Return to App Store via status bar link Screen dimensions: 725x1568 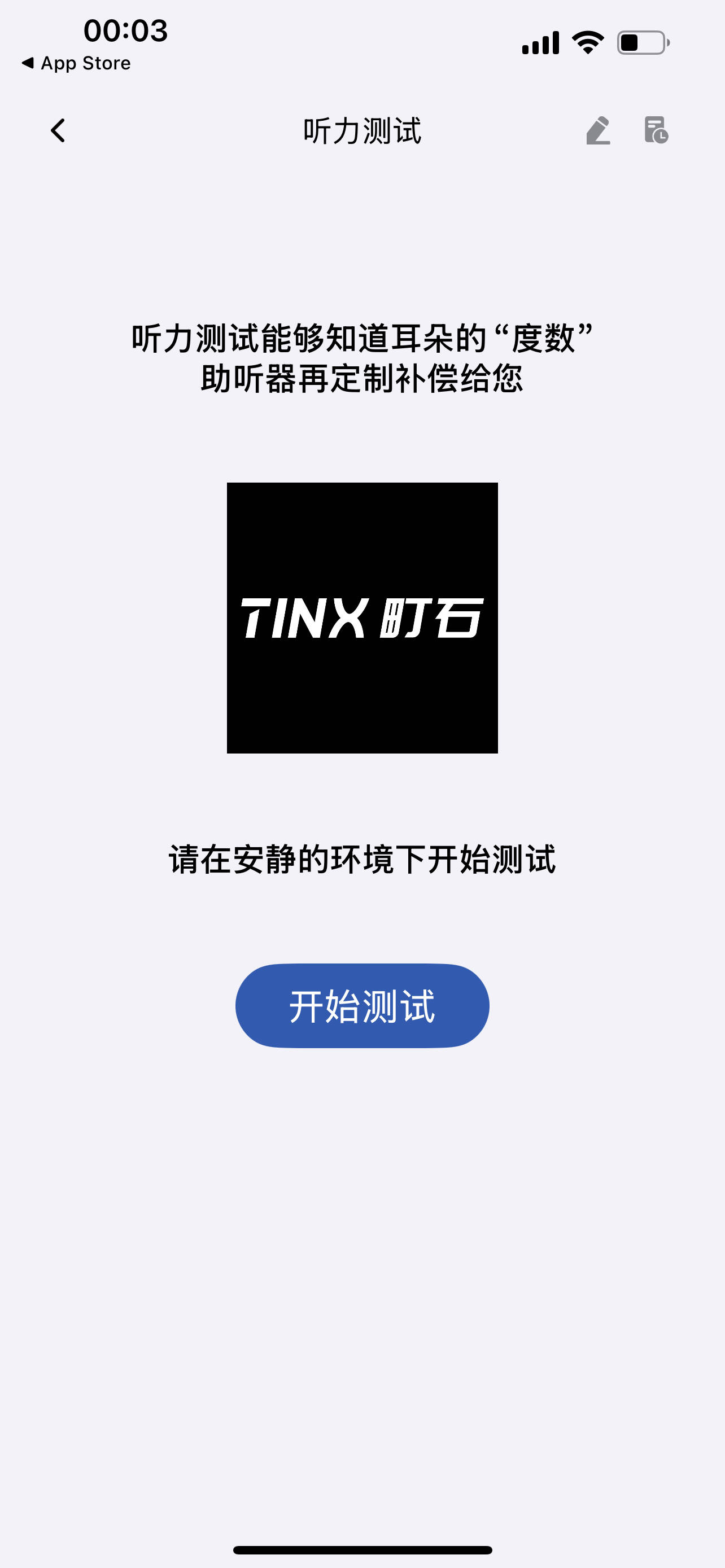point(76,63)
